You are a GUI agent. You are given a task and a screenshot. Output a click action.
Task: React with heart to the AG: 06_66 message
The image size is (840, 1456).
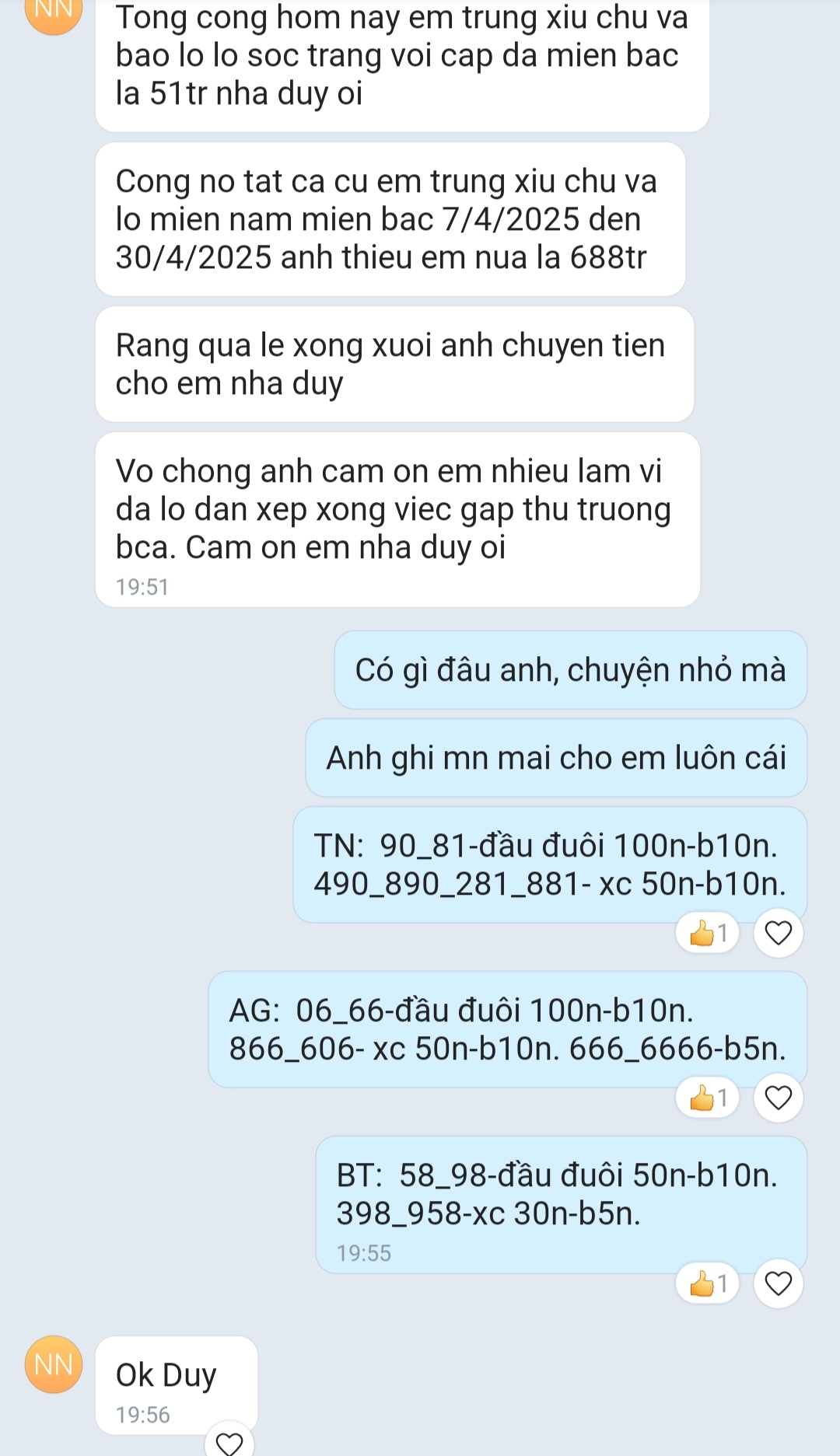tap(778, 1097)
